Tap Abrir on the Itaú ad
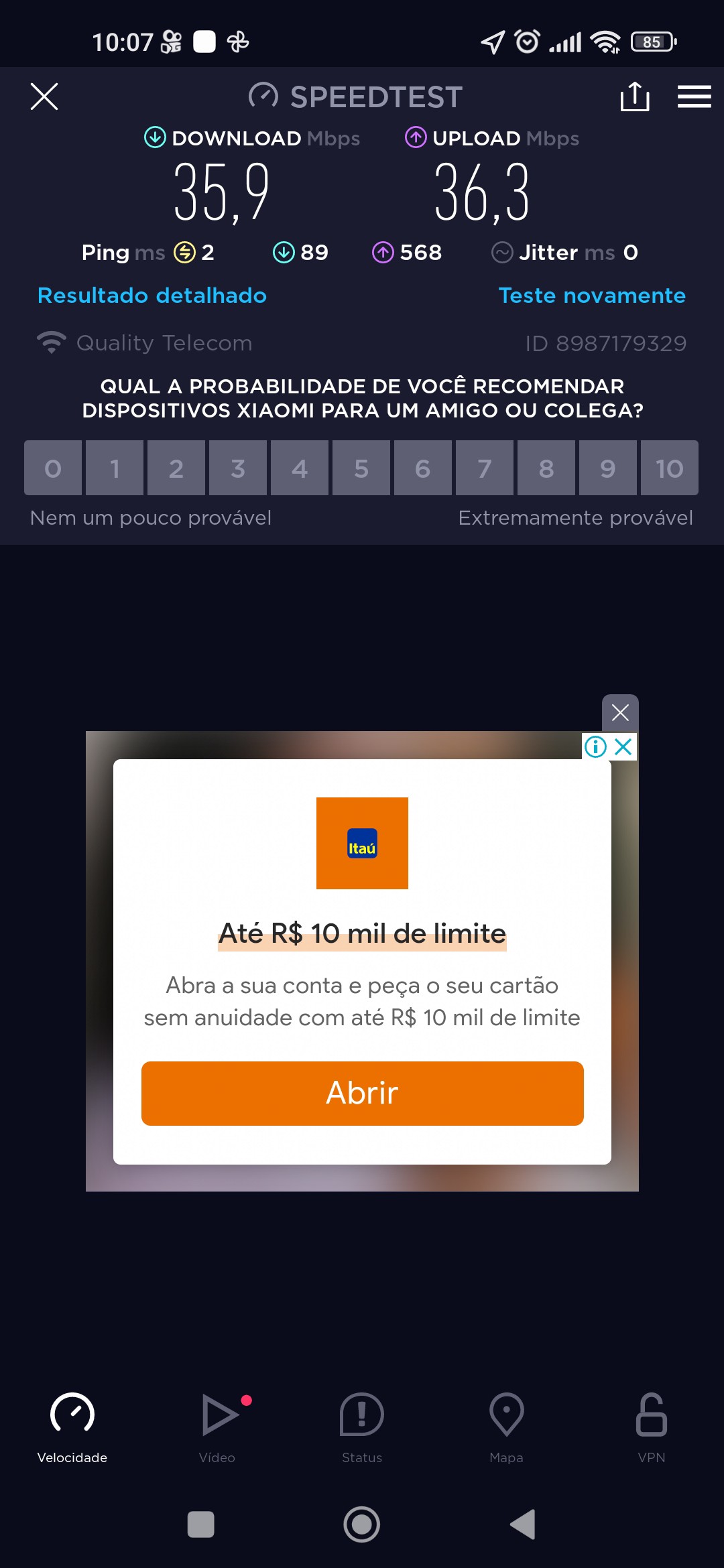The width and height of the screenshot is (724, 1568). [x=362, y=1093]
